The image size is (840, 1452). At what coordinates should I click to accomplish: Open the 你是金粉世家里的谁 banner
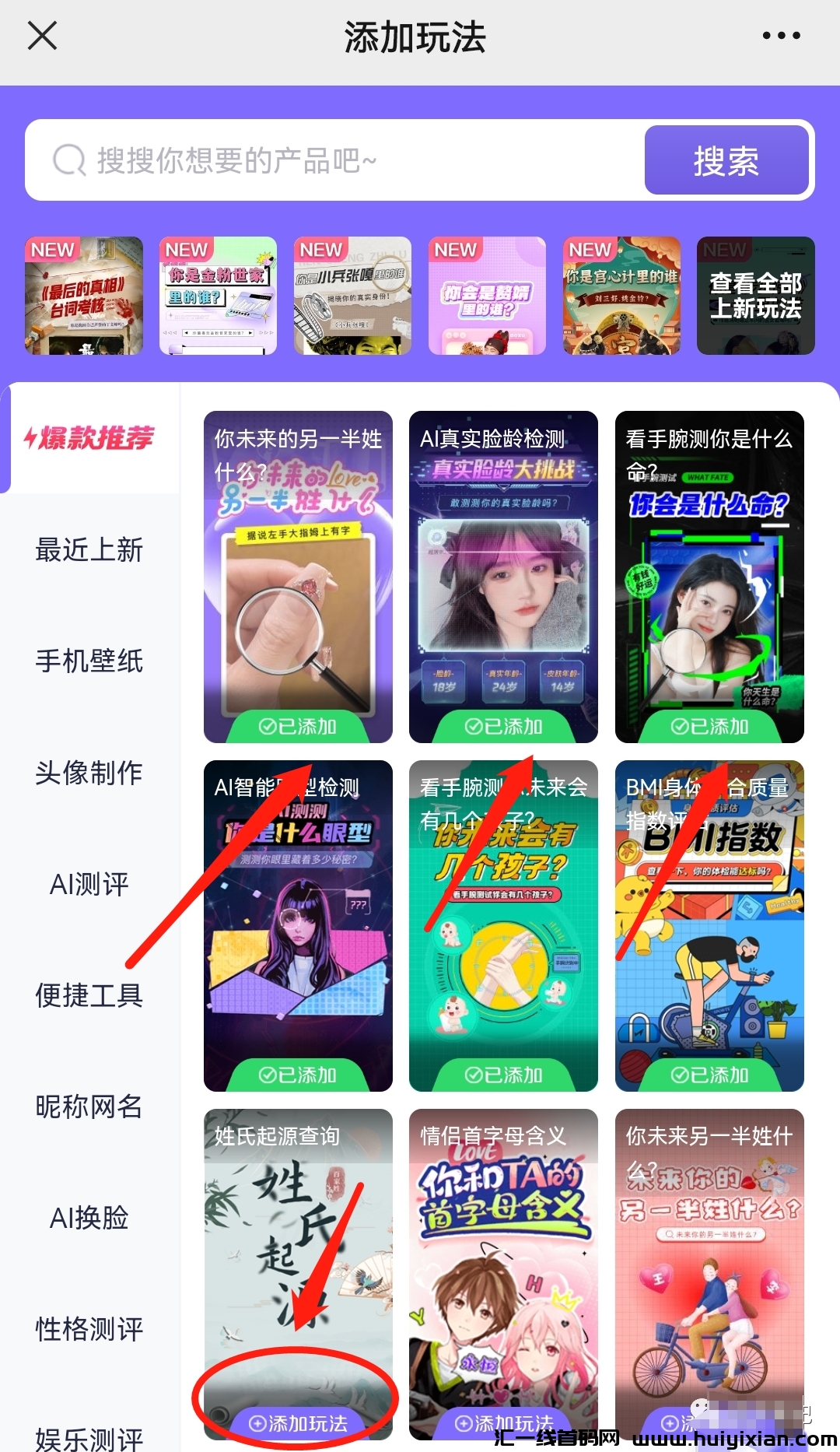(x=218, y=296)
